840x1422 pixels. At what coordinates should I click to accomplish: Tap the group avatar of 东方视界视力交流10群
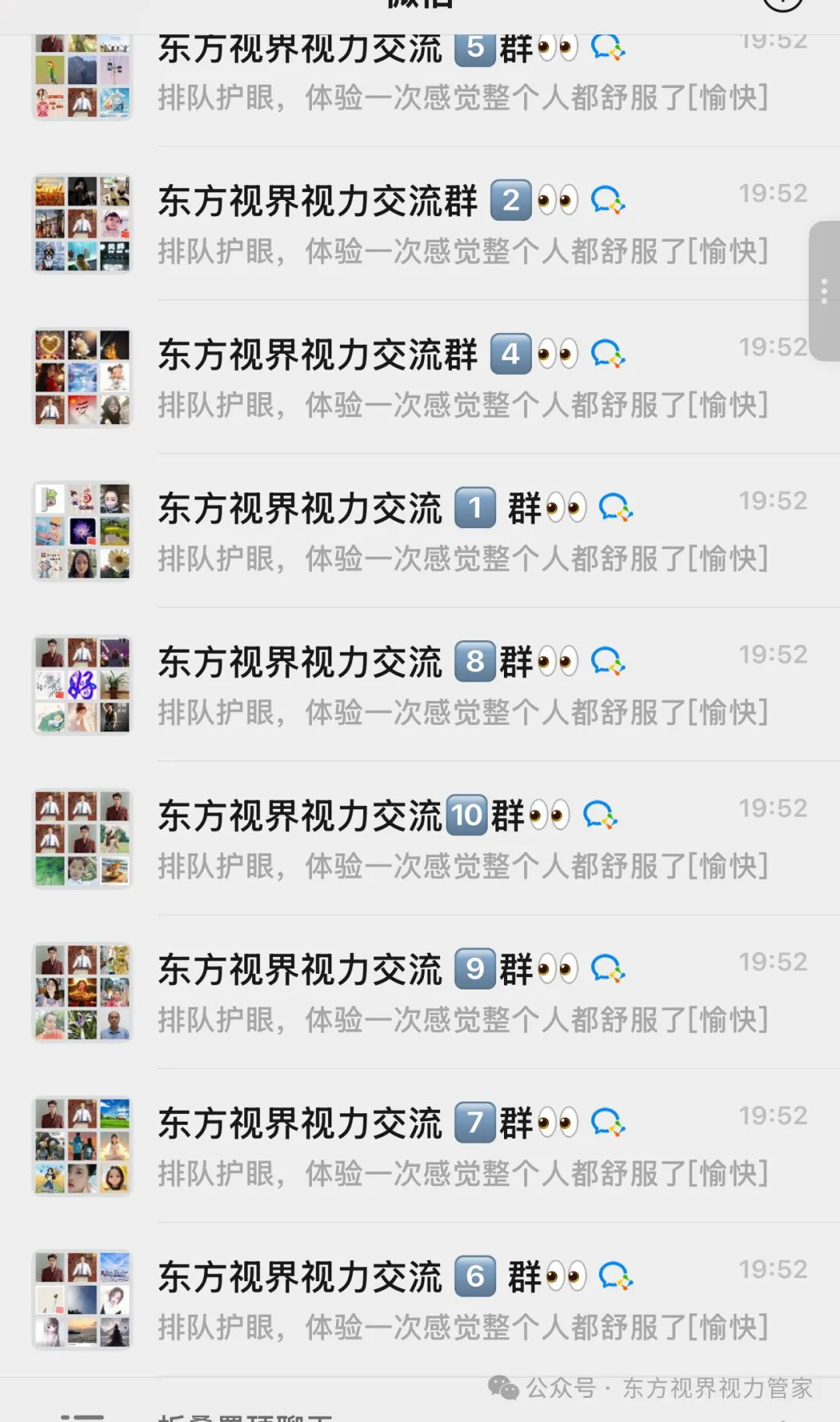(x=82, y=838)
